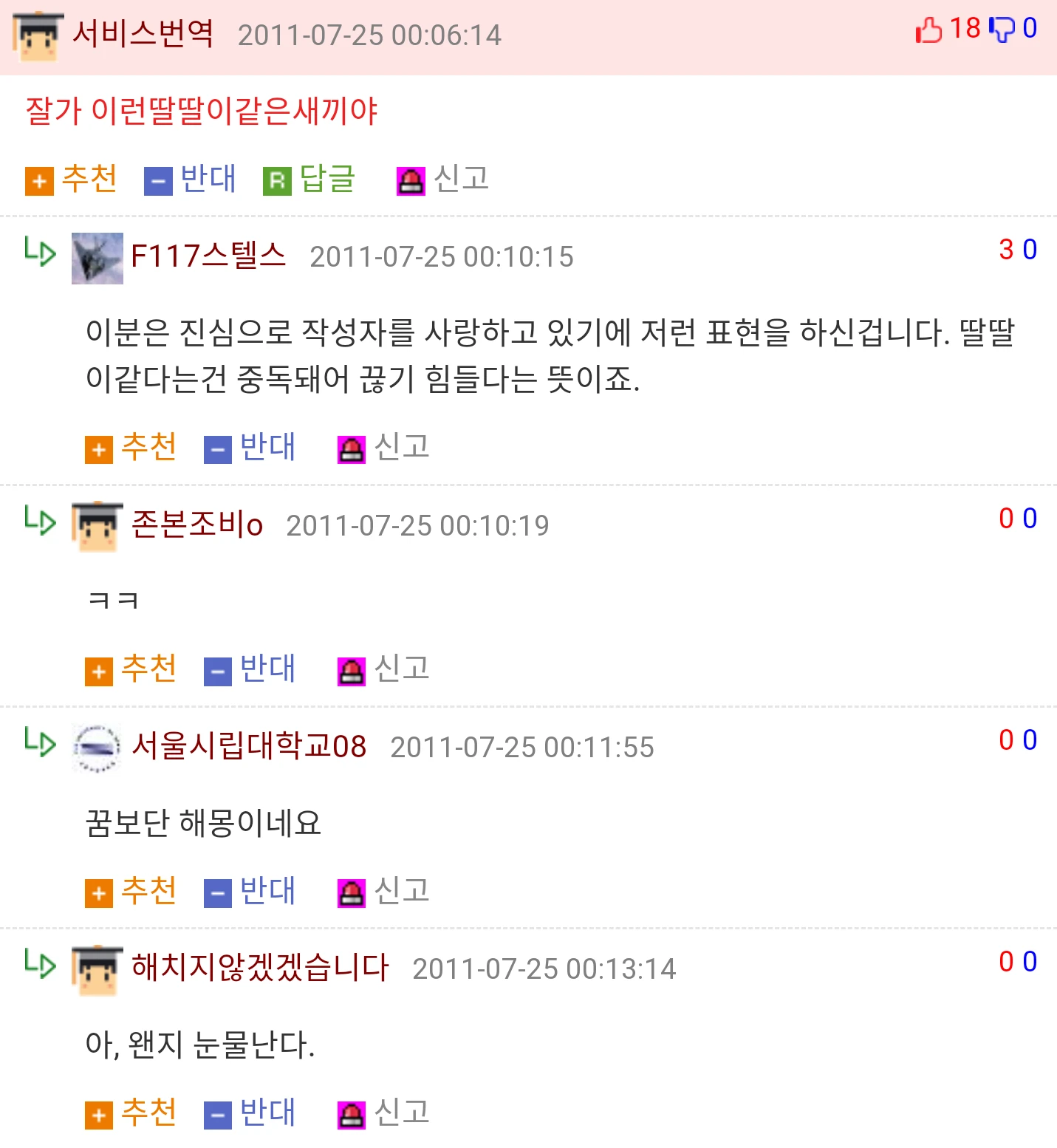Open 서비스번역's user profile name
Viewport: 1057px width, 1148px height.
(x=143, y=34)
